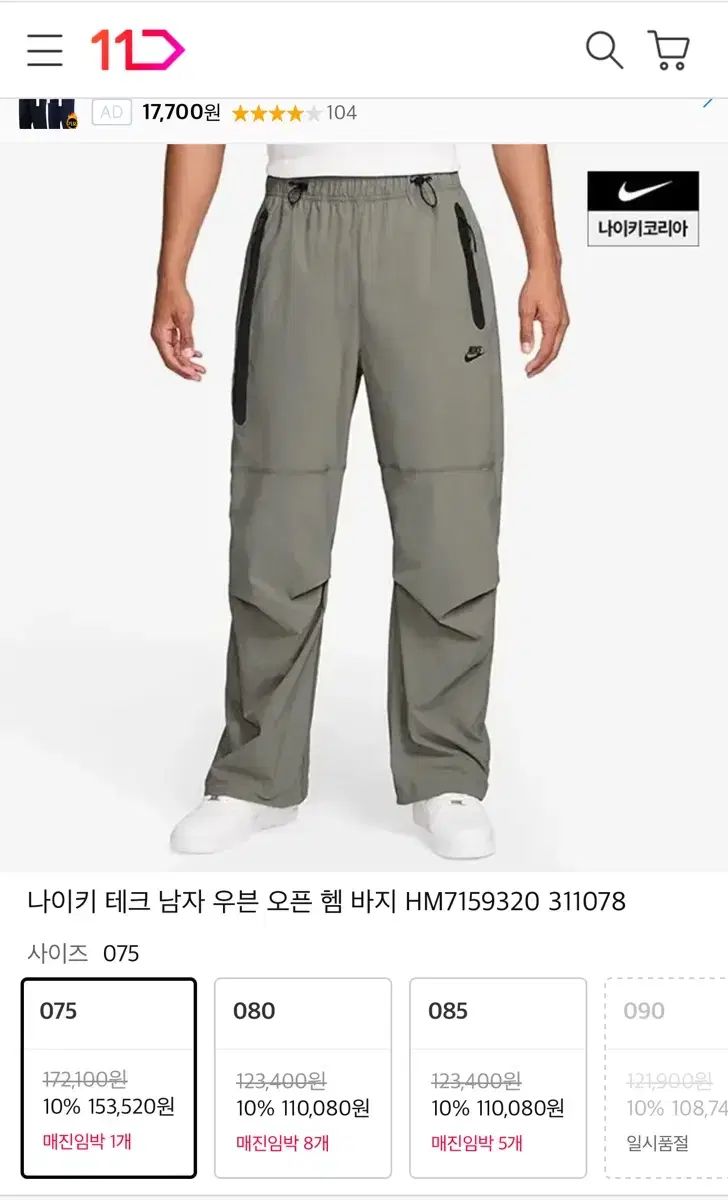Viewport: 728px width, 1200px height.
Task: Go to 11st home via logo
Action: click(x=137, y=50)
